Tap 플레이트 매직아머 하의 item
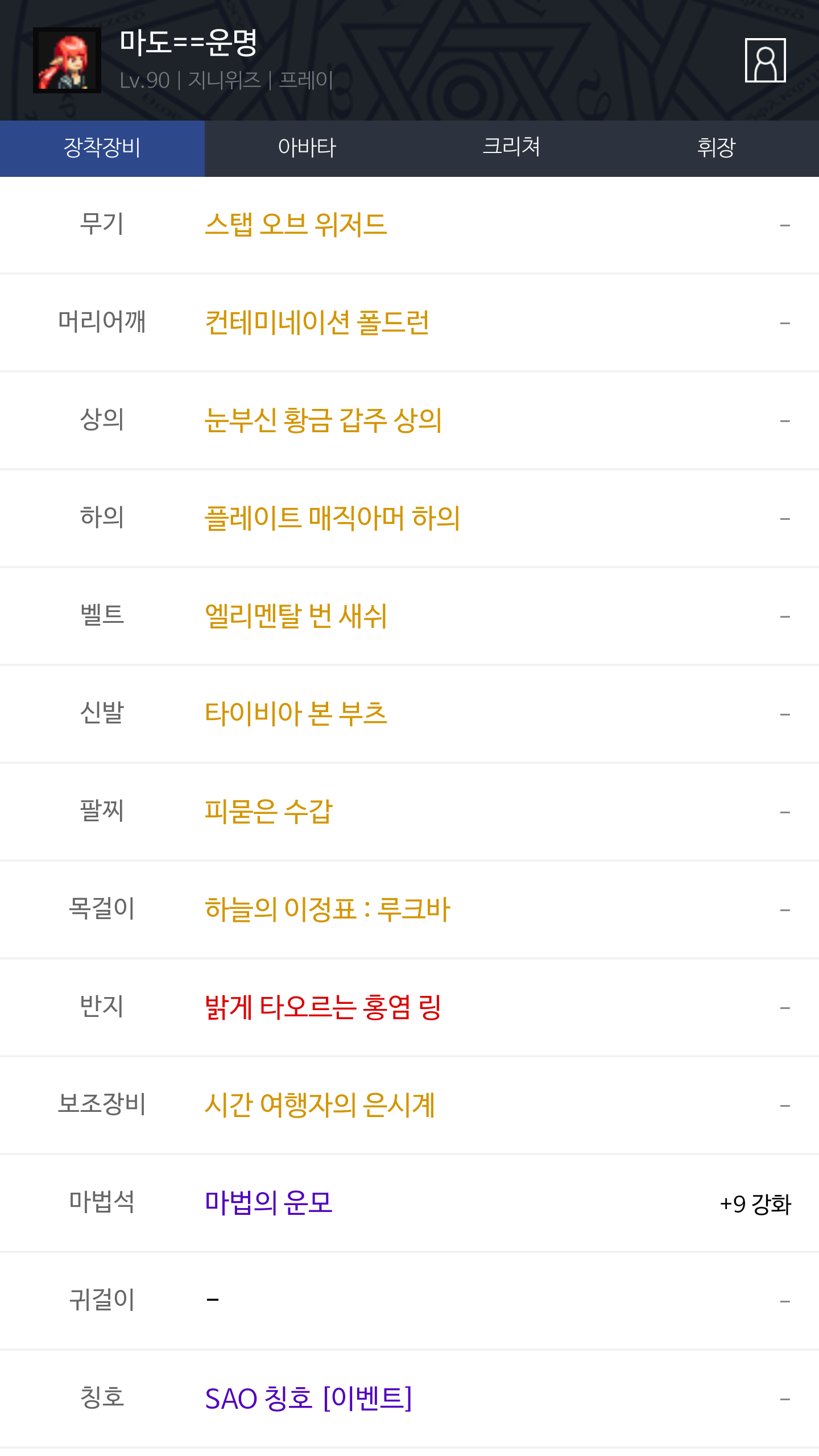This screenshot has height=1456, width=819. 332,518
